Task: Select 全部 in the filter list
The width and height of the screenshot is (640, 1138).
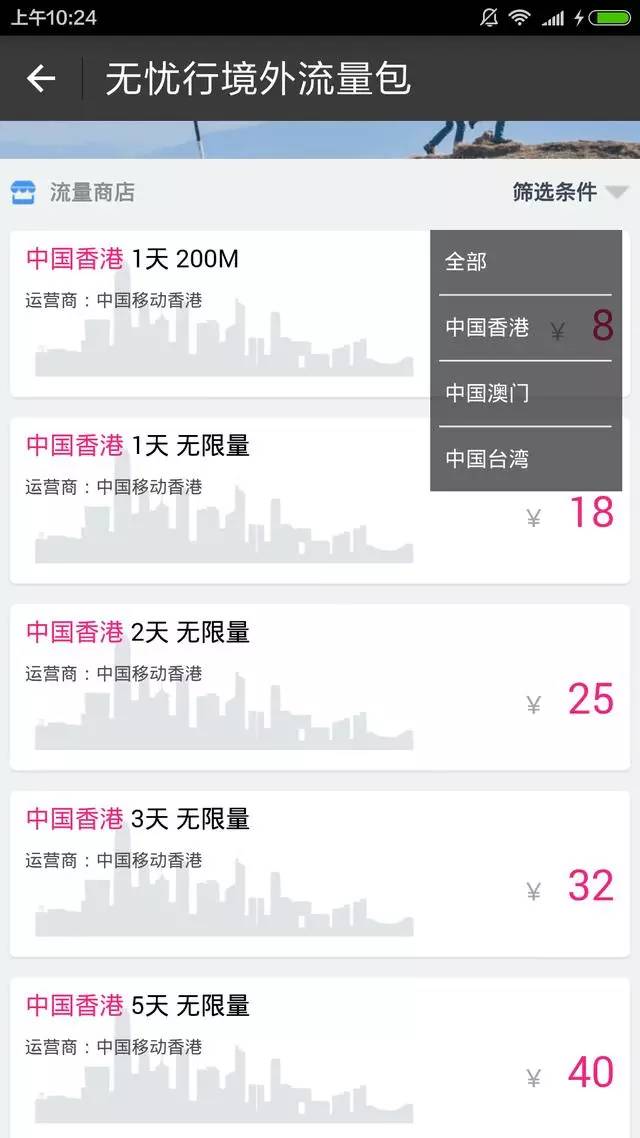Action: [x=525, y=262]
